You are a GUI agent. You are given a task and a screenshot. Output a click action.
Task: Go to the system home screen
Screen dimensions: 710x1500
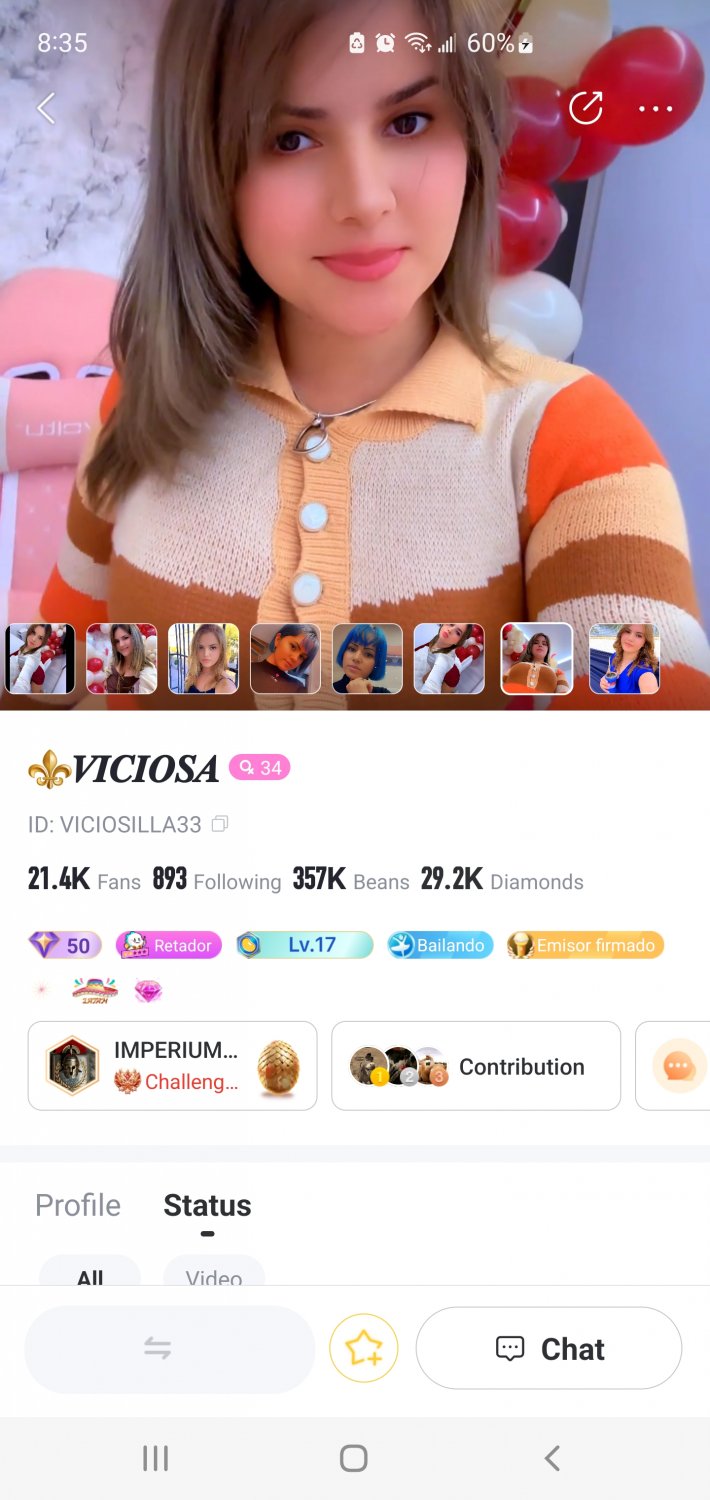pos(354,1458)
